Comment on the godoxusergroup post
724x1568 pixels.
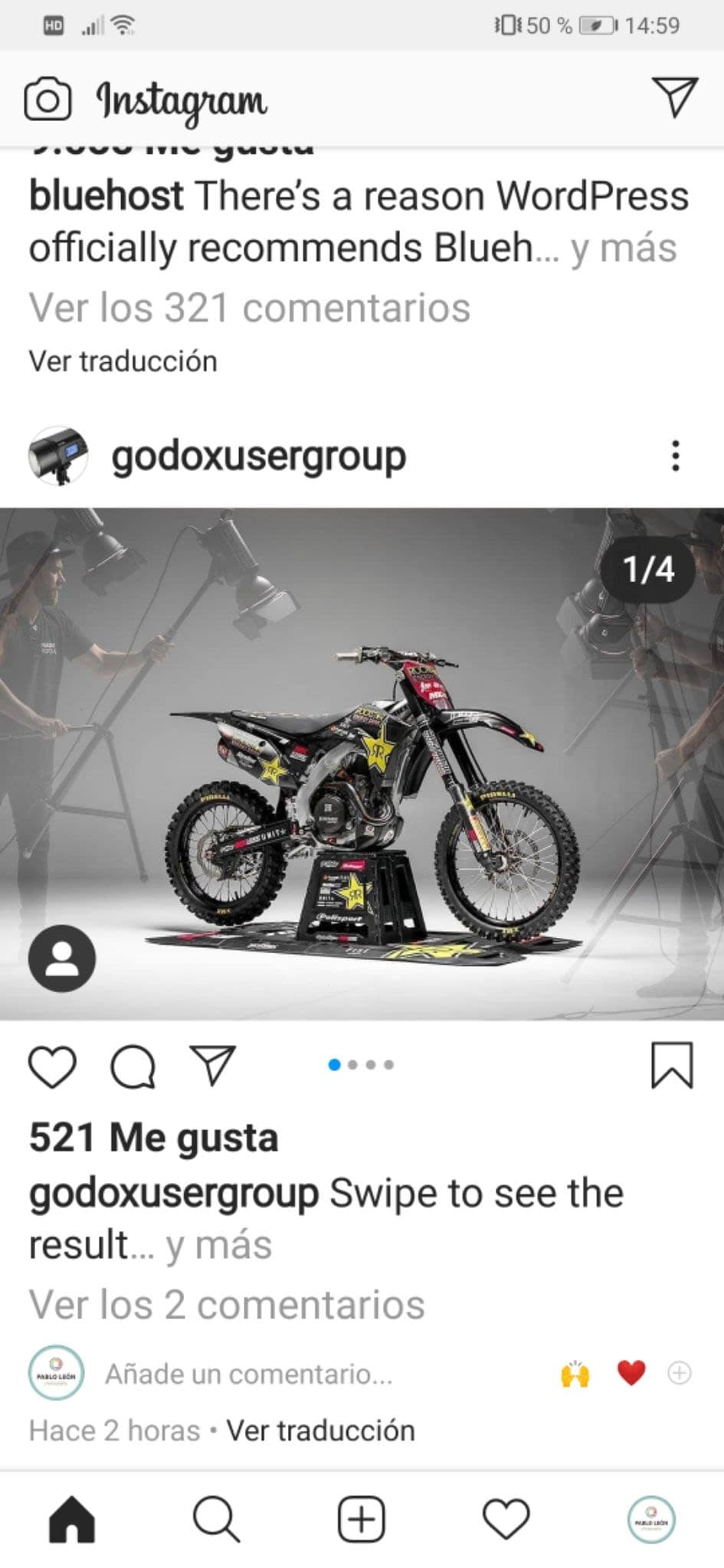133,1066
